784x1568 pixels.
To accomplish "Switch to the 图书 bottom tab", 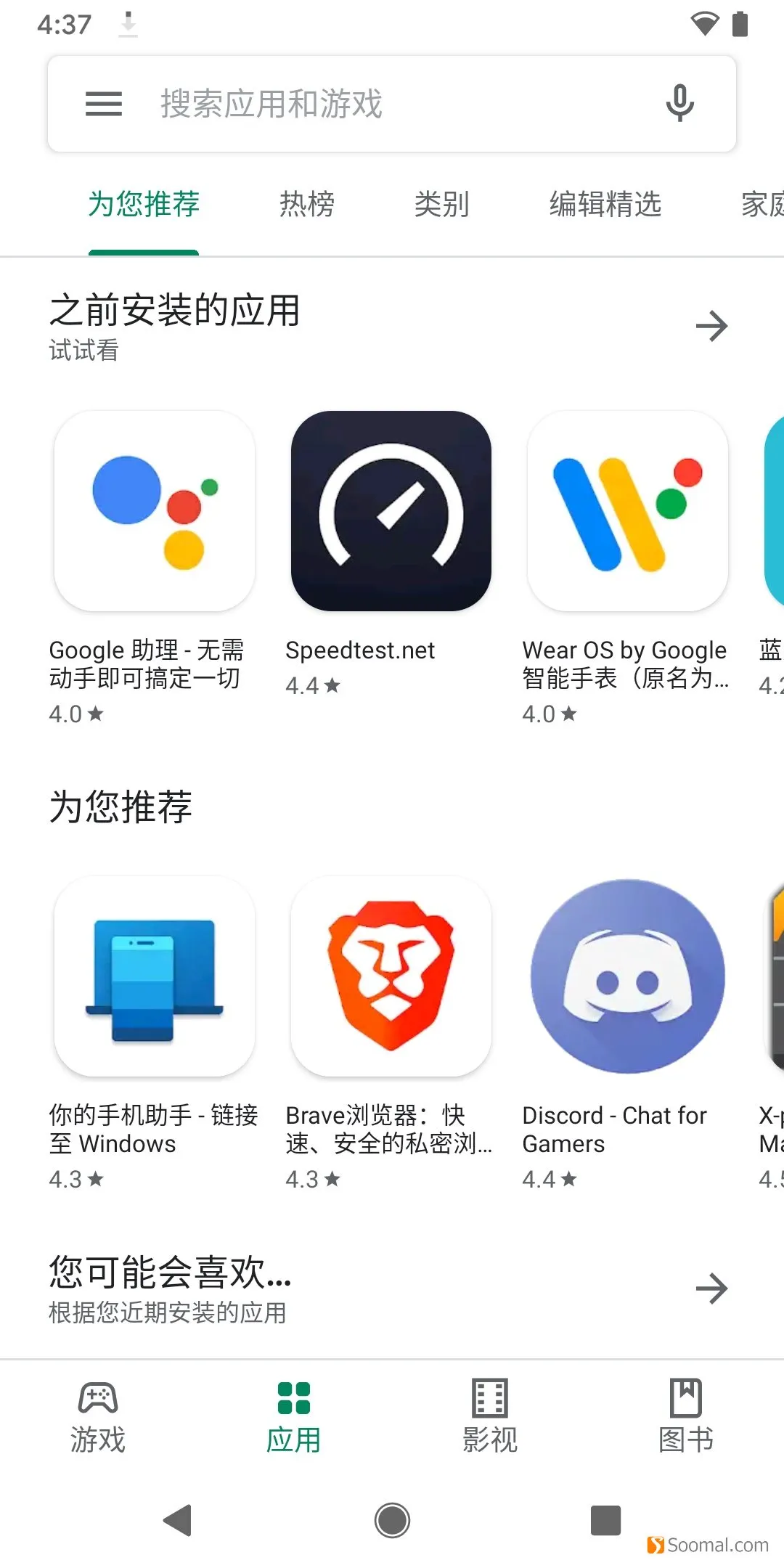I will [x=686, y=1417].
